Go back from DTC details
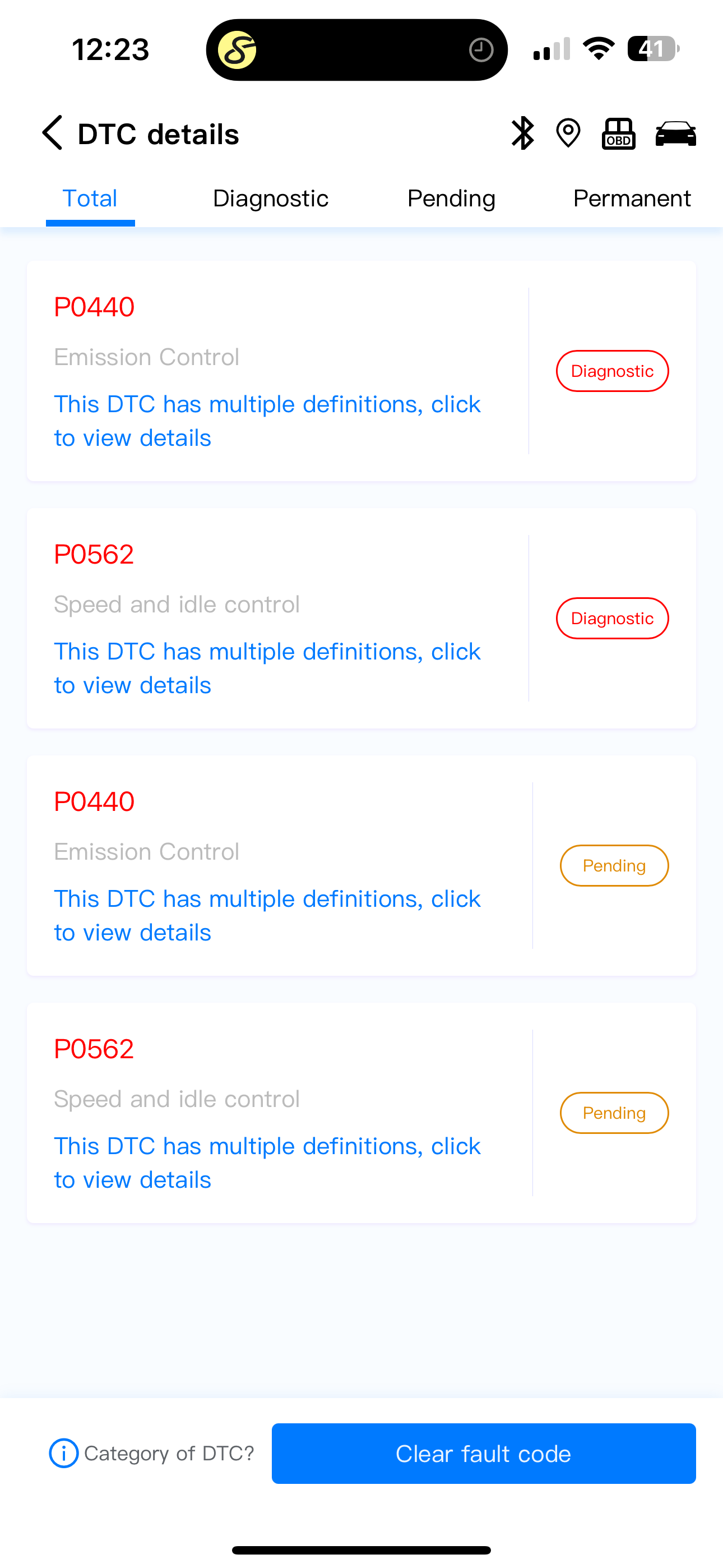Viewport: 723px width, 1568px height. point(52,133)
